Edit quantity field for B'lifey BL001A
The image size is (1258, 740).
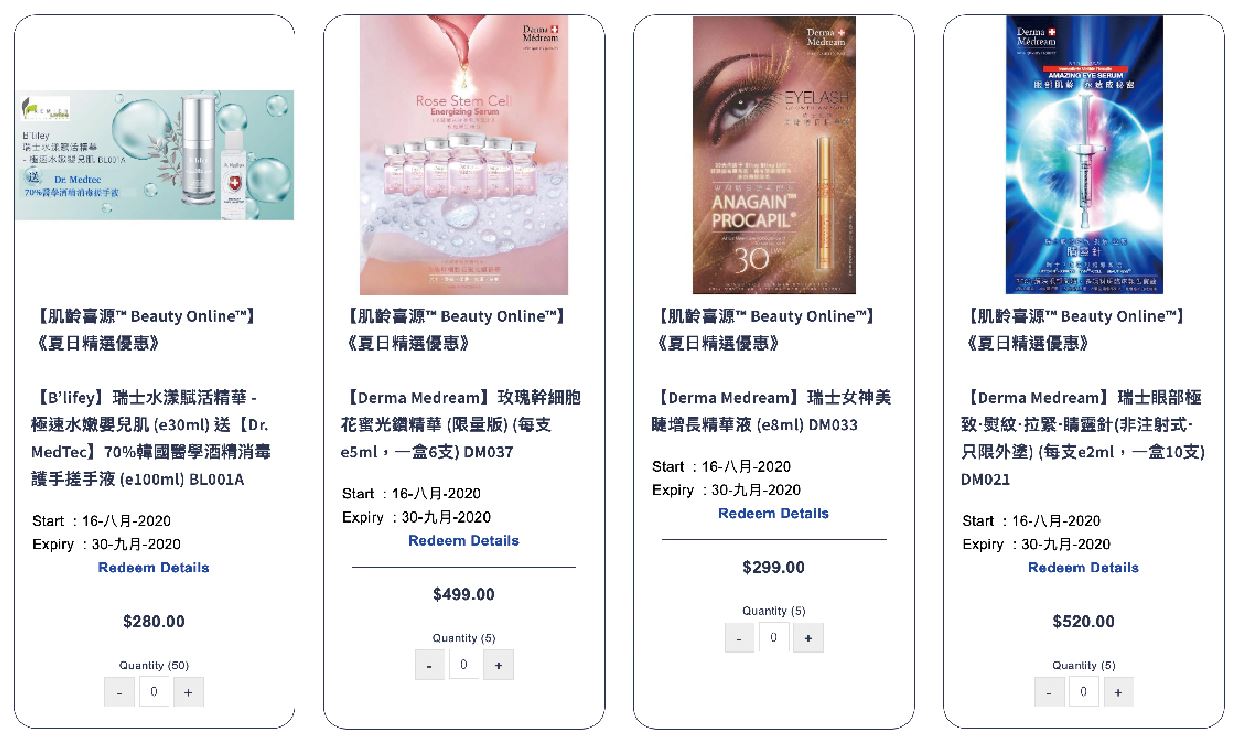click(x=154, y=692)
